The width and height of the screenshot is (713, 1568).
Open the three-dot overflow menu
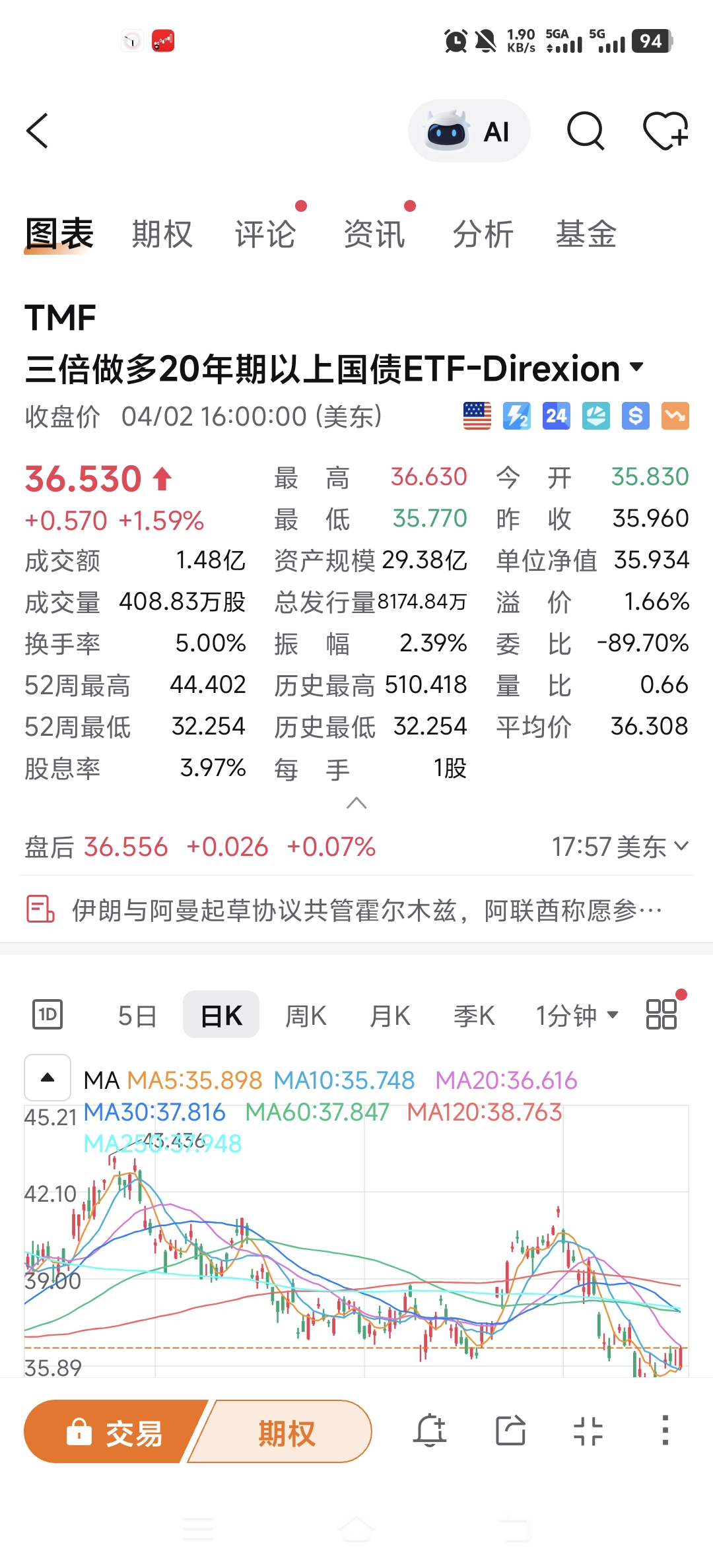point(665,1431)
